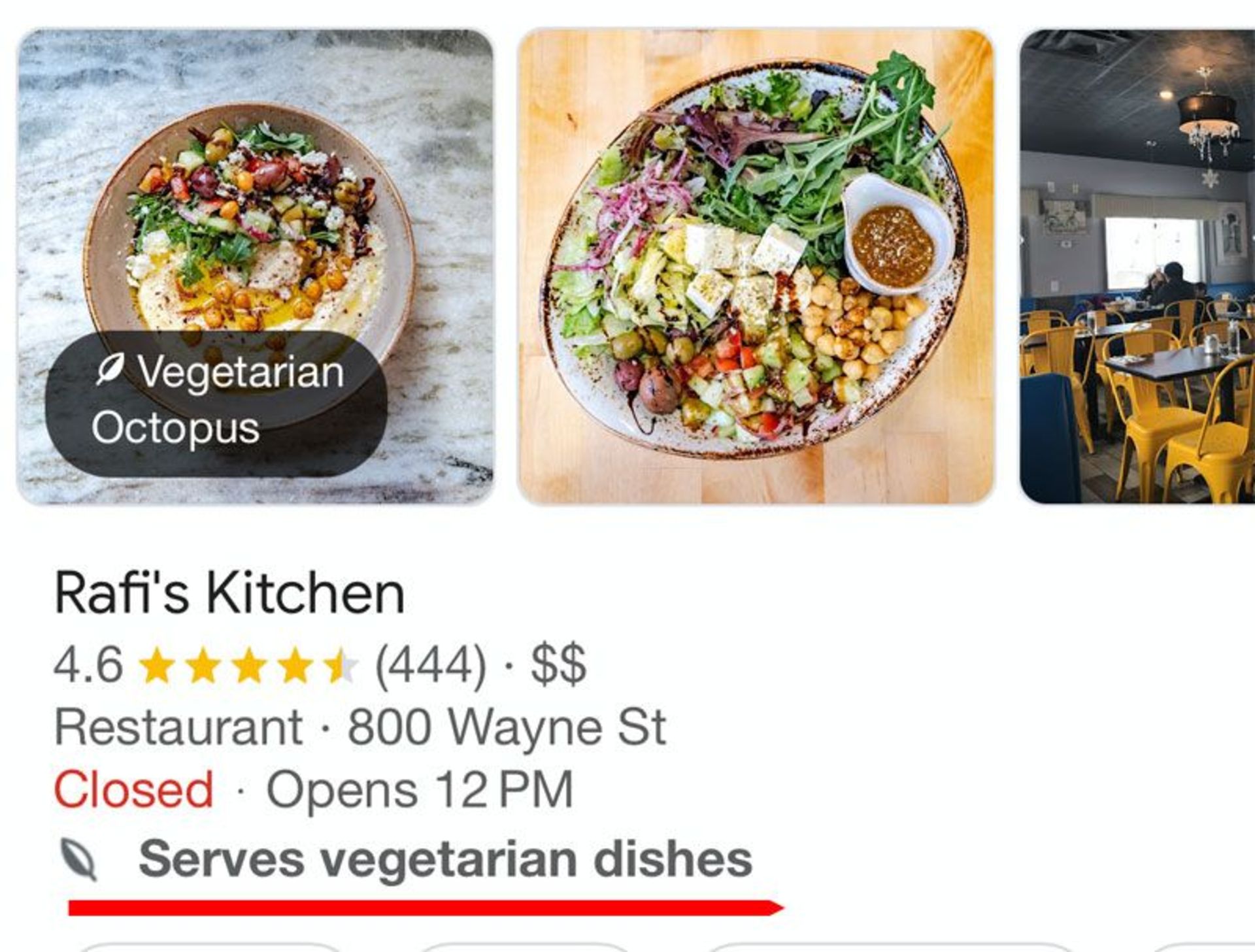This screenshot has height=952, width=1255.
Task: Open the Rafi's Kitchen listing
Action: (x=229, y=593)
